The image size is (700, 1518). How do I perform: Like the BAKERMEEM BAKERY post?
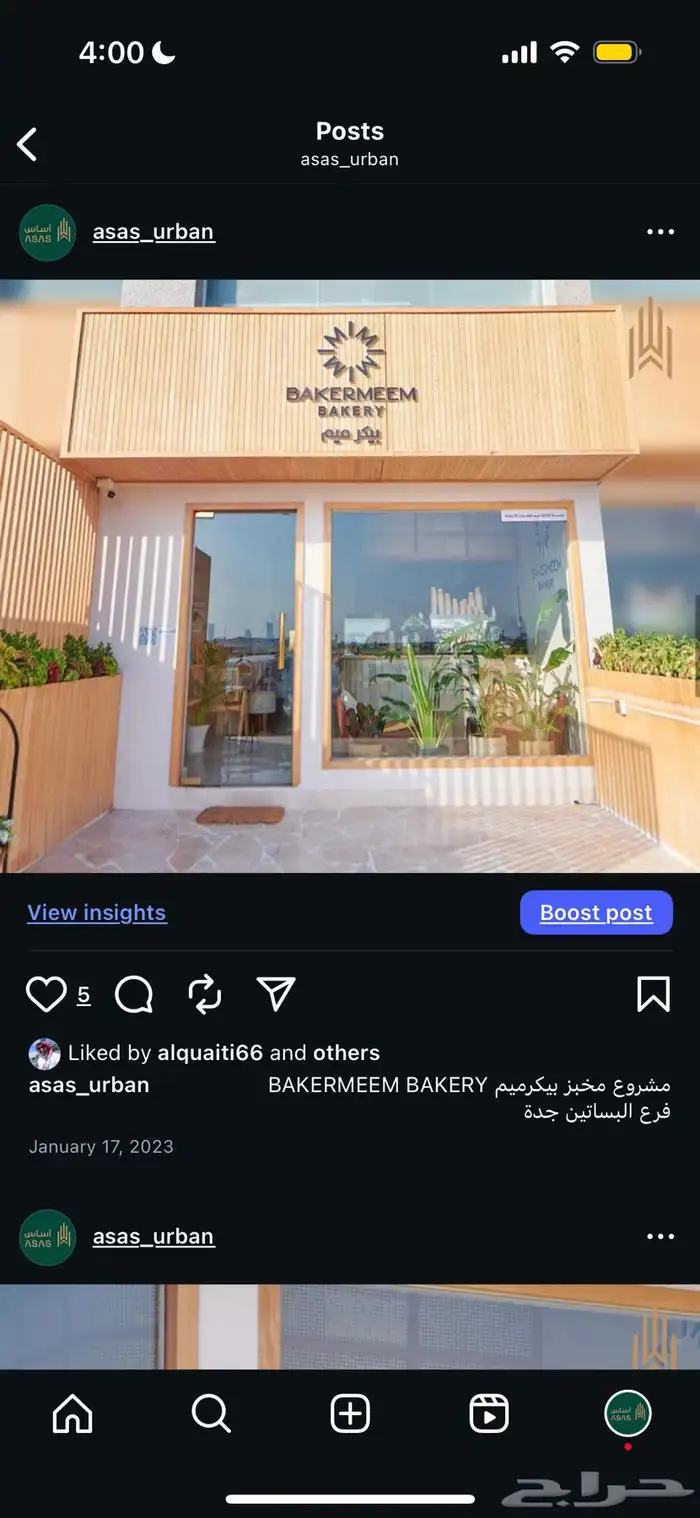46,994
